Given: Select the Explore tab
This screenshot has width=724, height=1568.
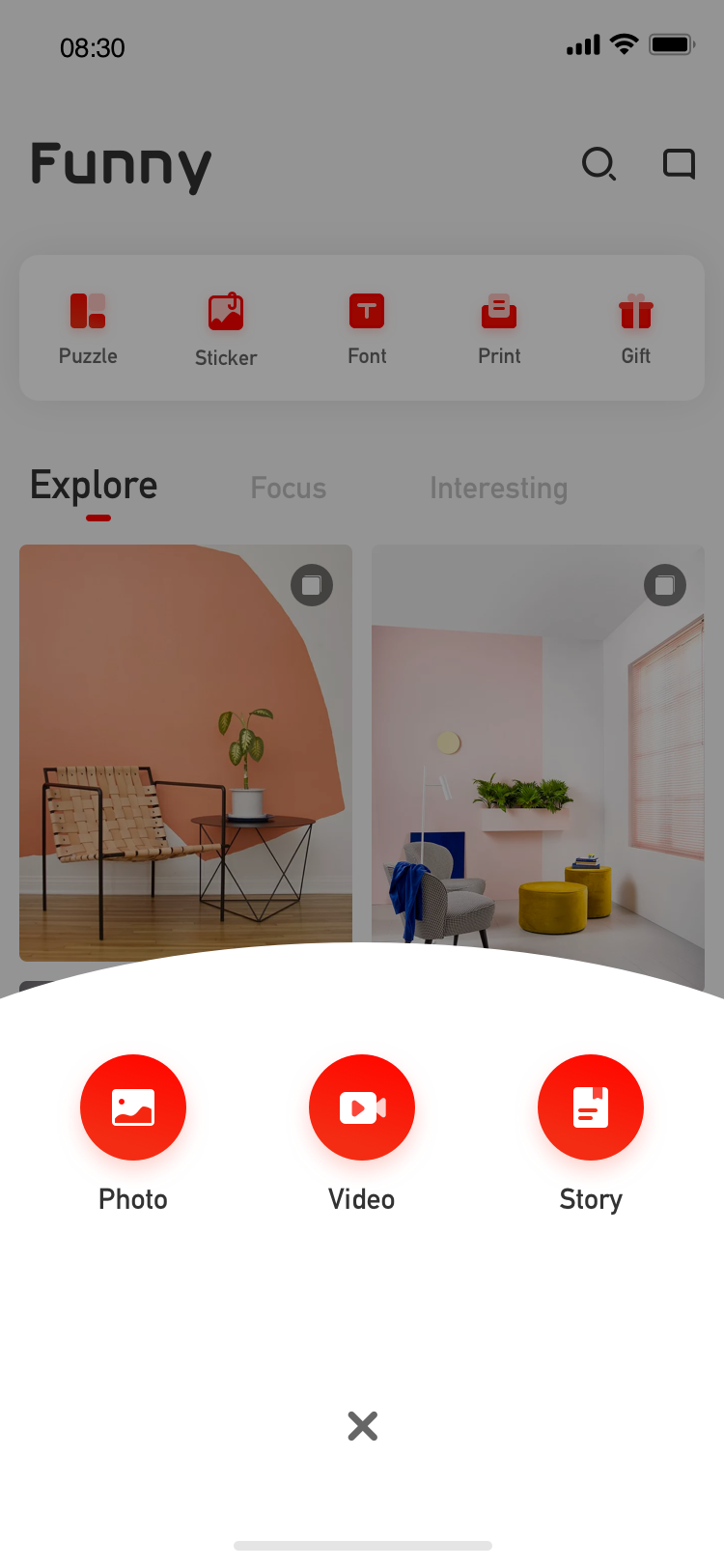Looking at the screenshot, I should (94, 486).
